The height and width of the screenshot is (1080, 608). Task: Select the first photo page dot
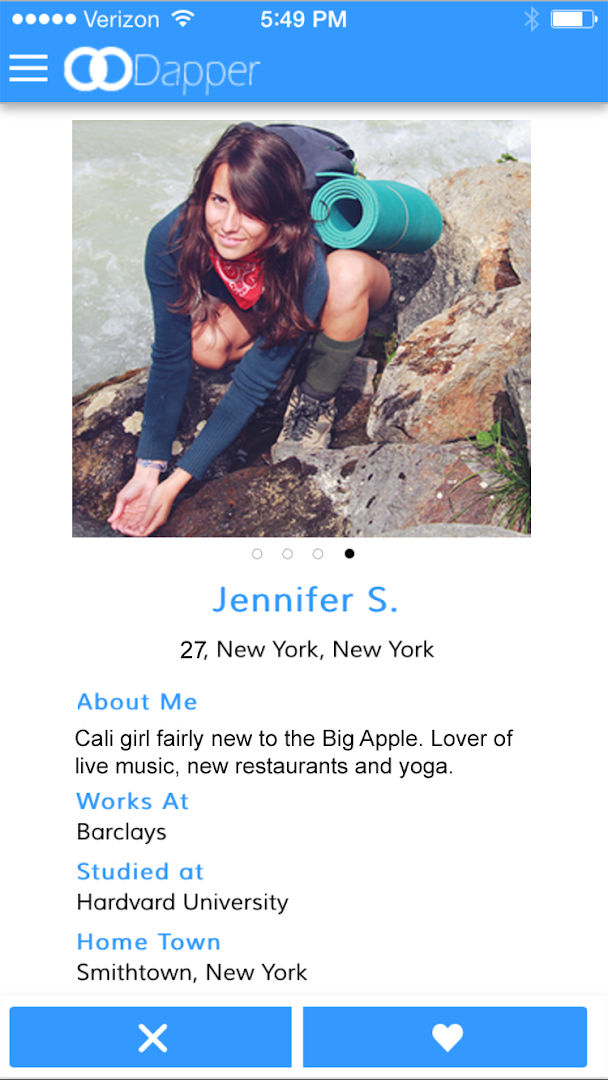pyautogui.click(x=257, y=554)
